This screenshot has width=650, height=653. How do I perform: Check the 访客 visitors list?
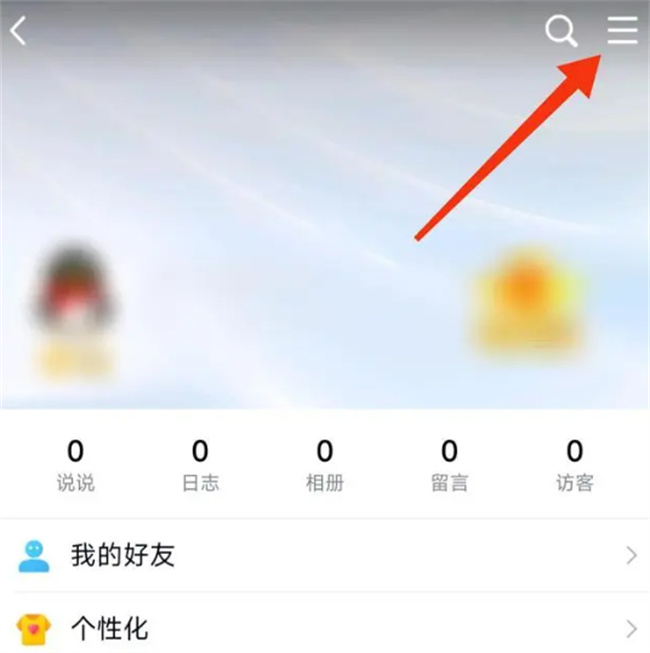pos(574,465)
